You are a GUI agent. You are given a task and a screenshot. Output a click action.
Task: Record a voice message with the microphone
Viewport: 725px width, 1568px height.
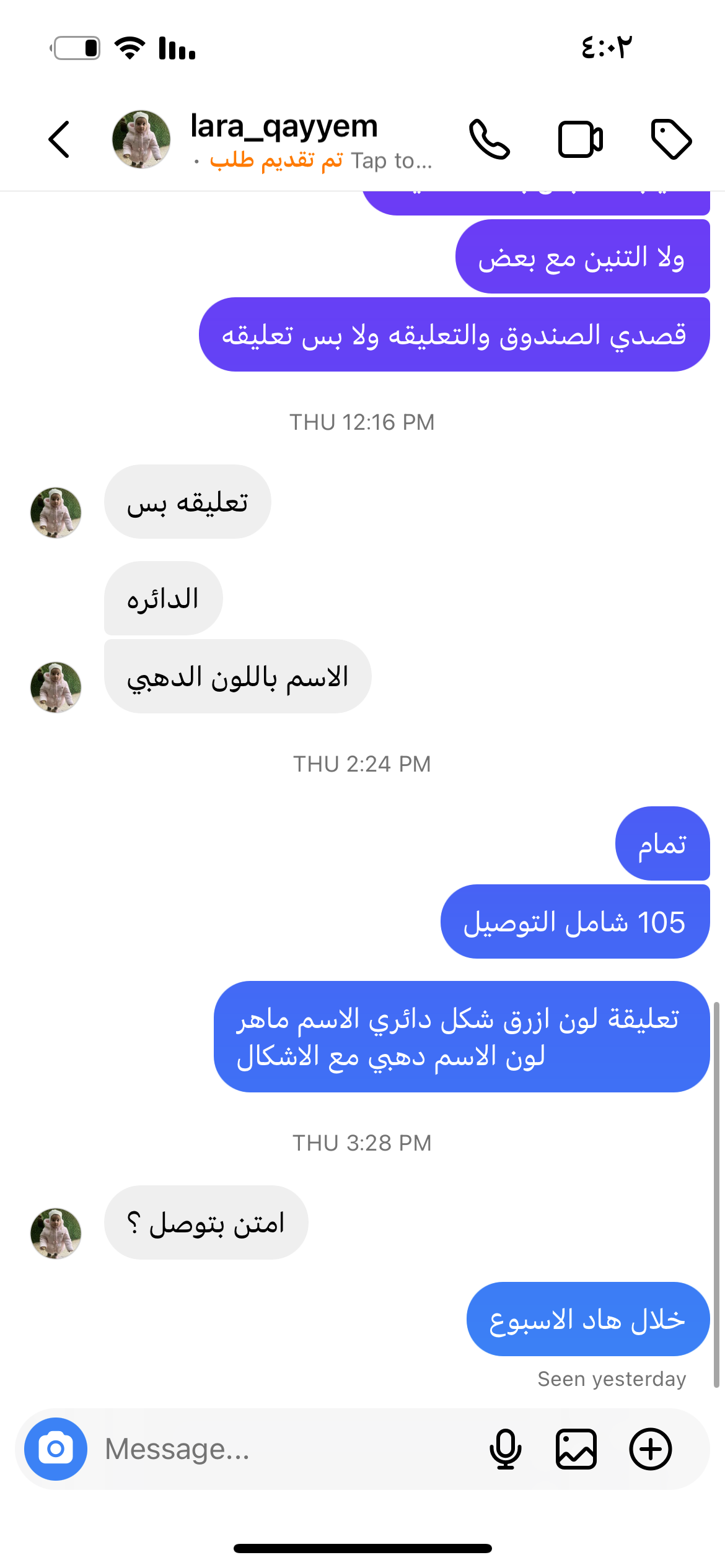(505, 1448)
